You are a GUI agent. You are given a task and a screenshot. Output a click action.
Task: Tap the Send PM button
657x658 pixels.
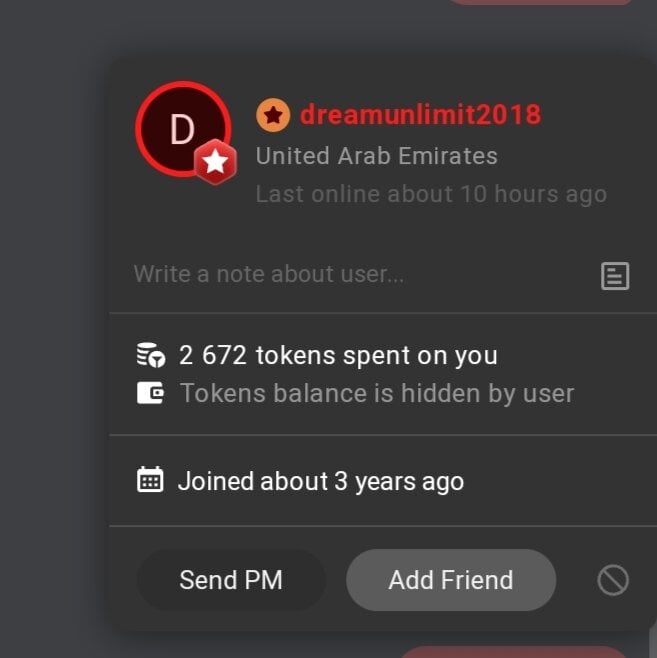point(231,580)
